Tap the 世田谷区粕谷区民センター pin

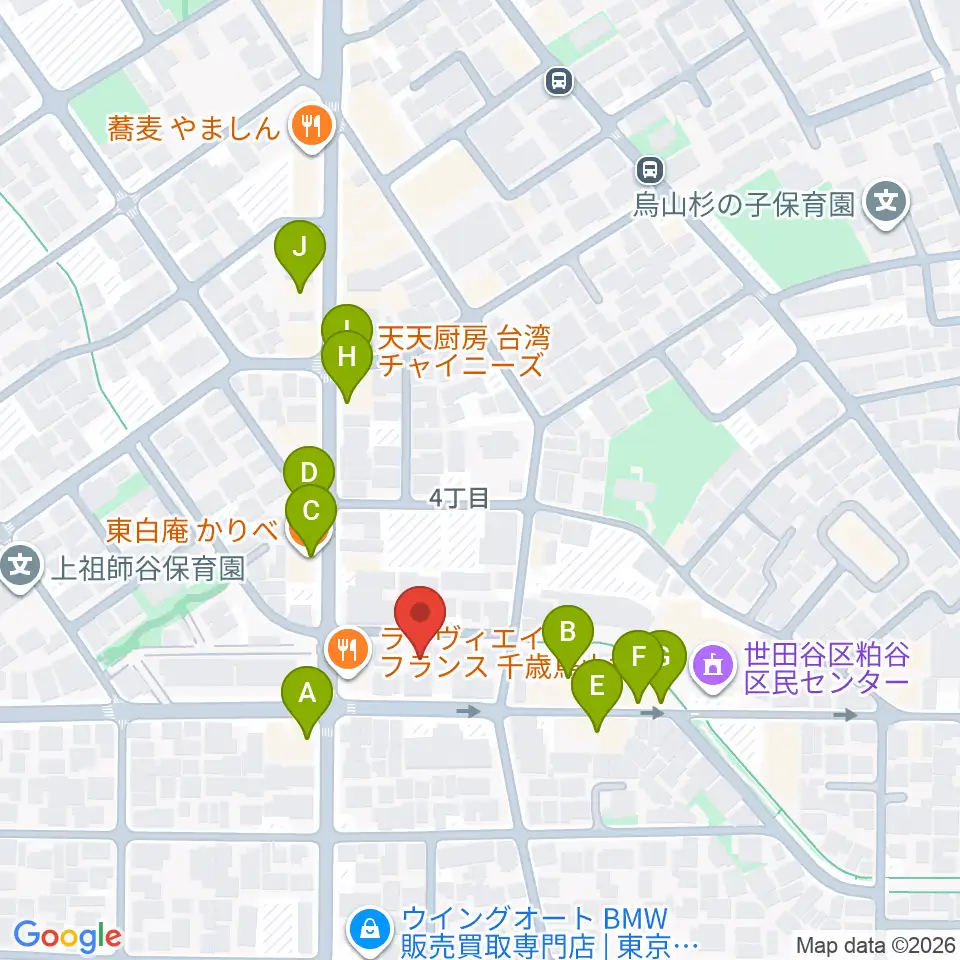713,667
